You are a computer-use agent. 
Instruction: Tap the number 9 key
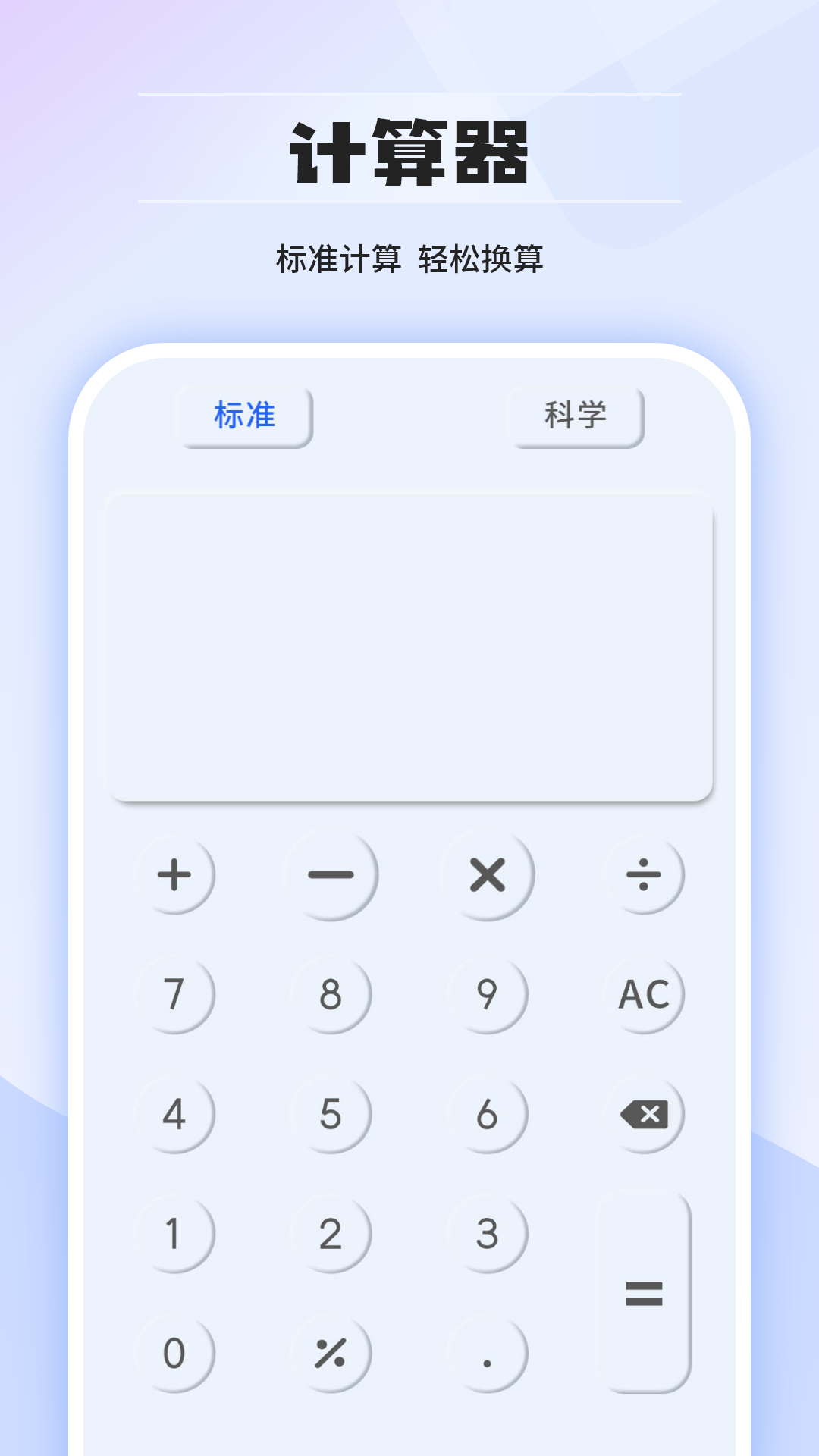(487, 996)
